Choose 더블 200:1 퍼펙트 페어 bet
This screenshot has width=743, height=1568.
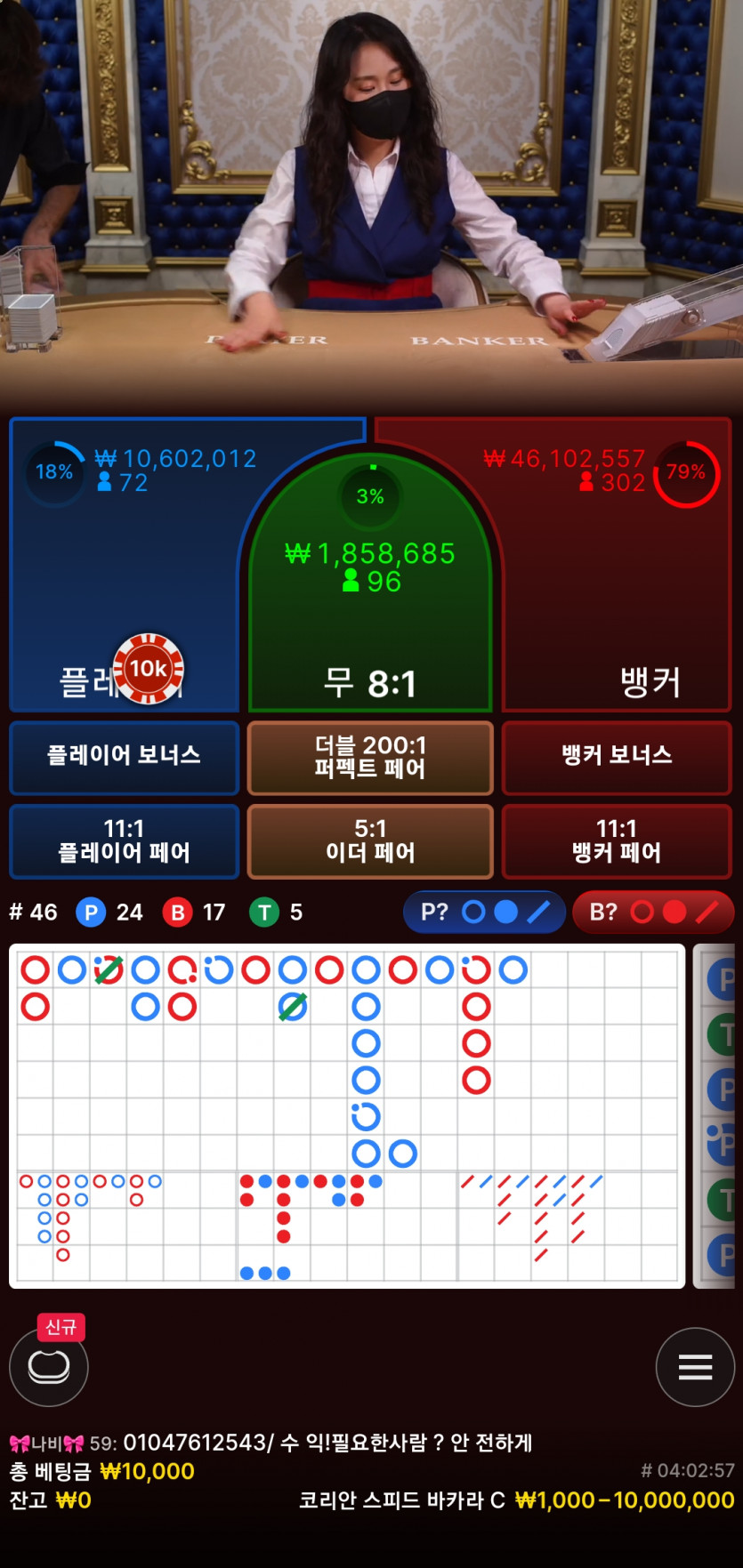point(369,757)
